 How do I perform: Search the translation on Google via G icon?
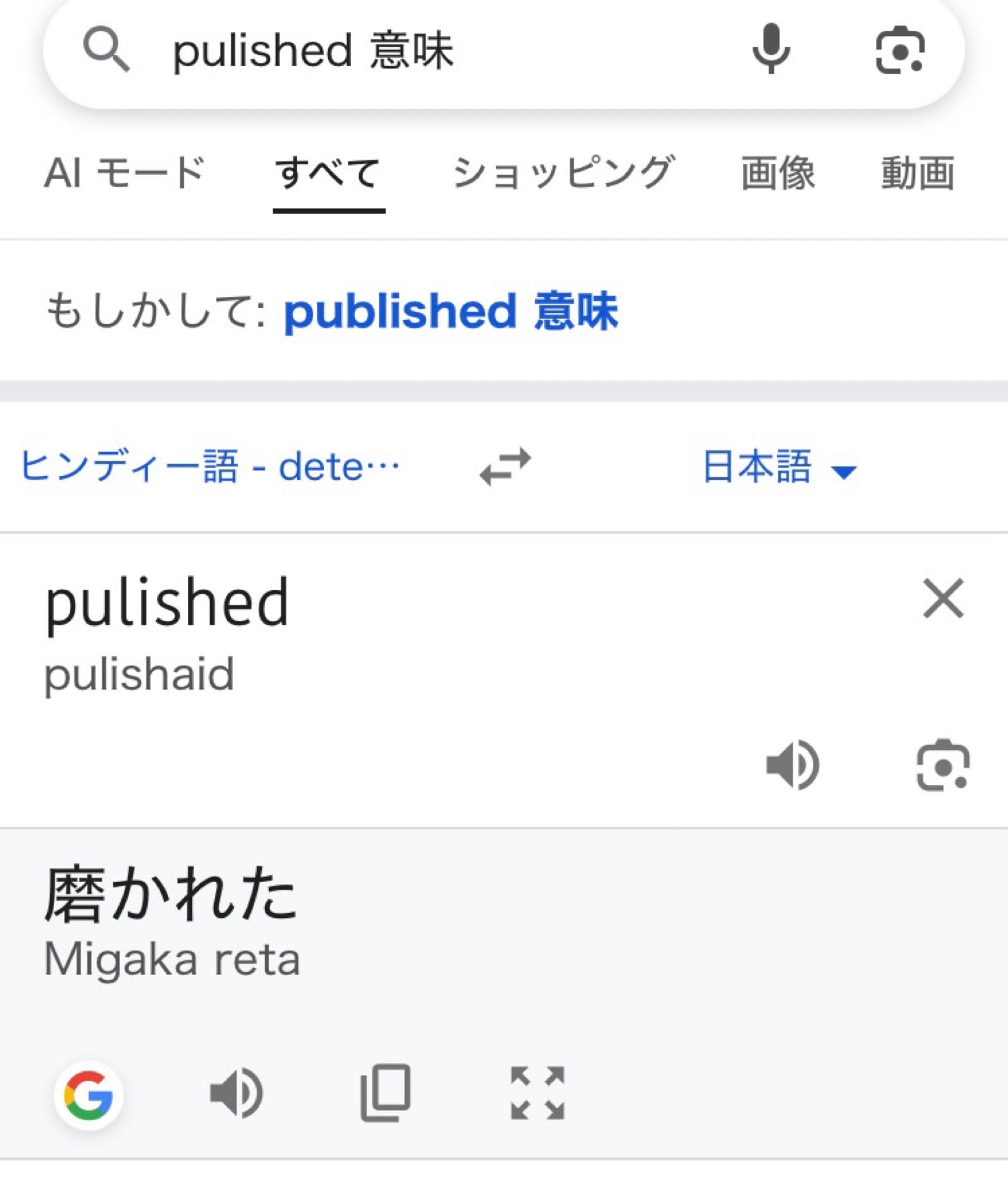(89, 1095)
